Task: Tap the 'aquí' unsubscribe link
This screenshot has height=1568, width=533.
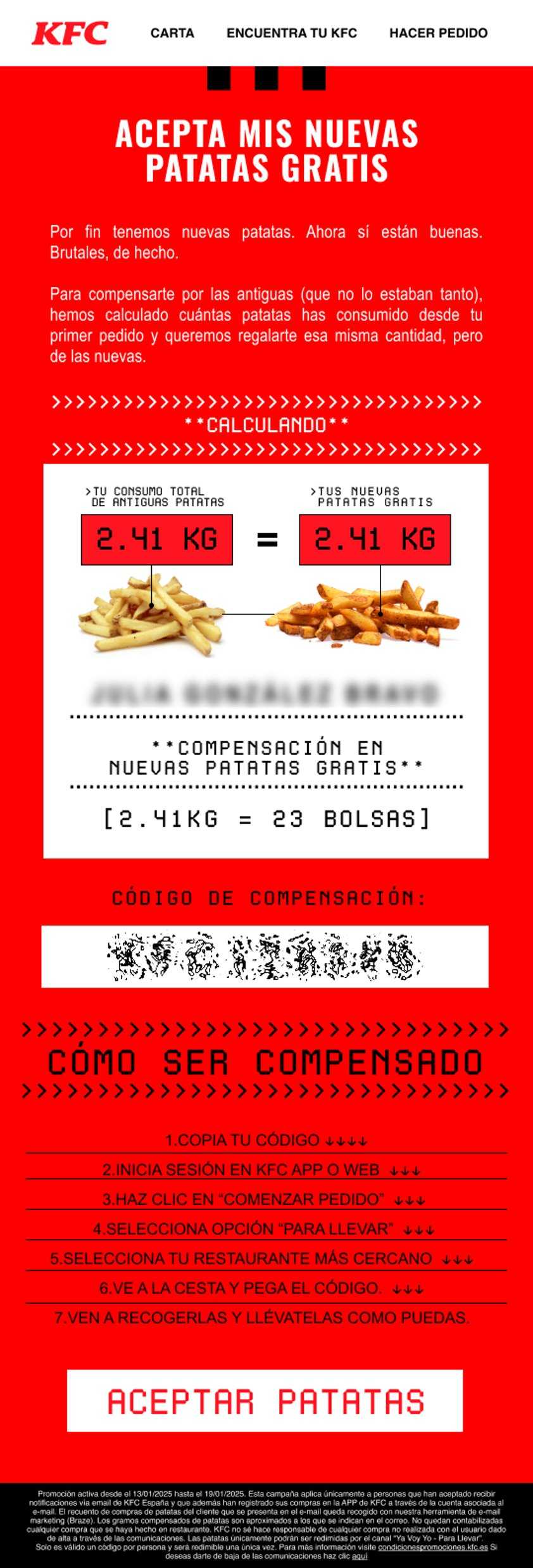Action: pyautogui.click(x=360, y=1555)
